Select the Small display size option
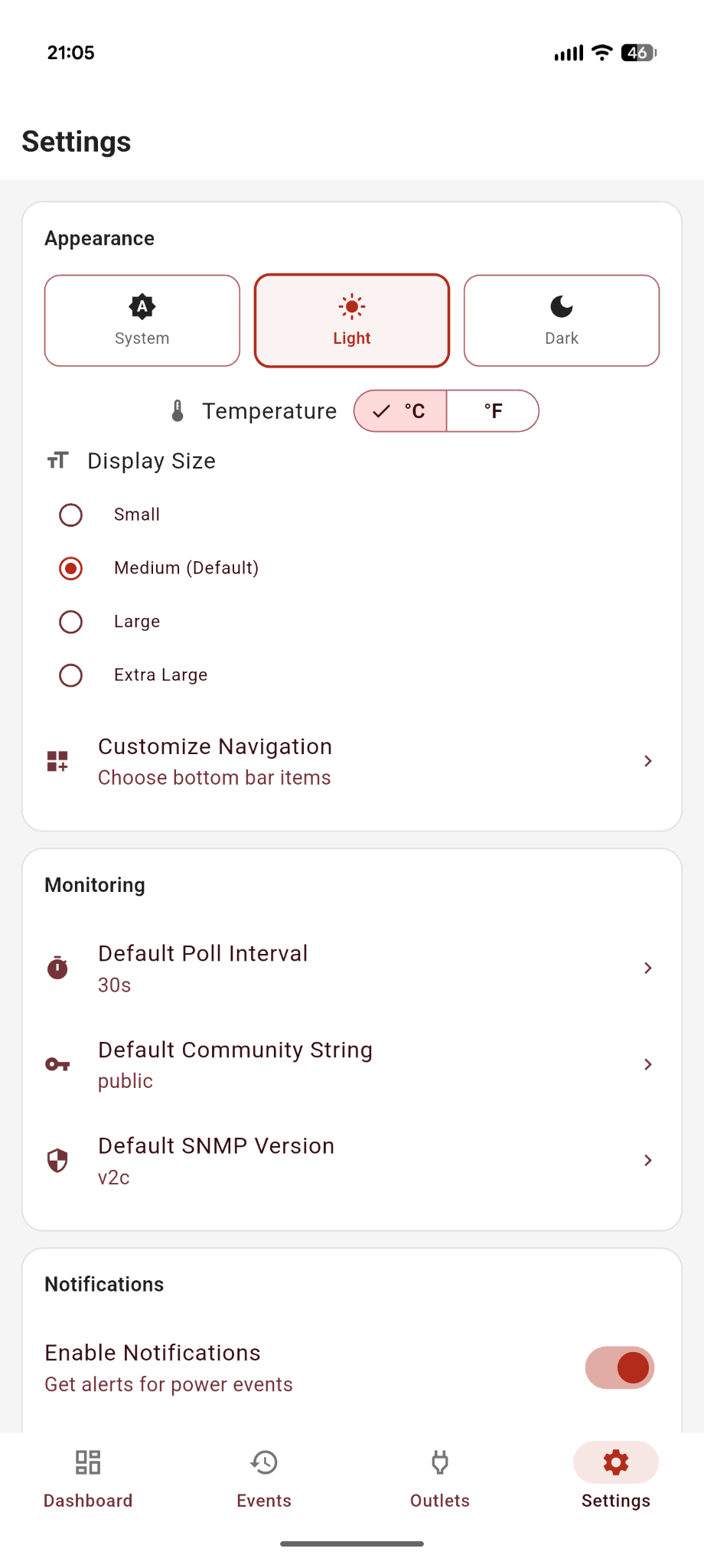 [70, 514]
